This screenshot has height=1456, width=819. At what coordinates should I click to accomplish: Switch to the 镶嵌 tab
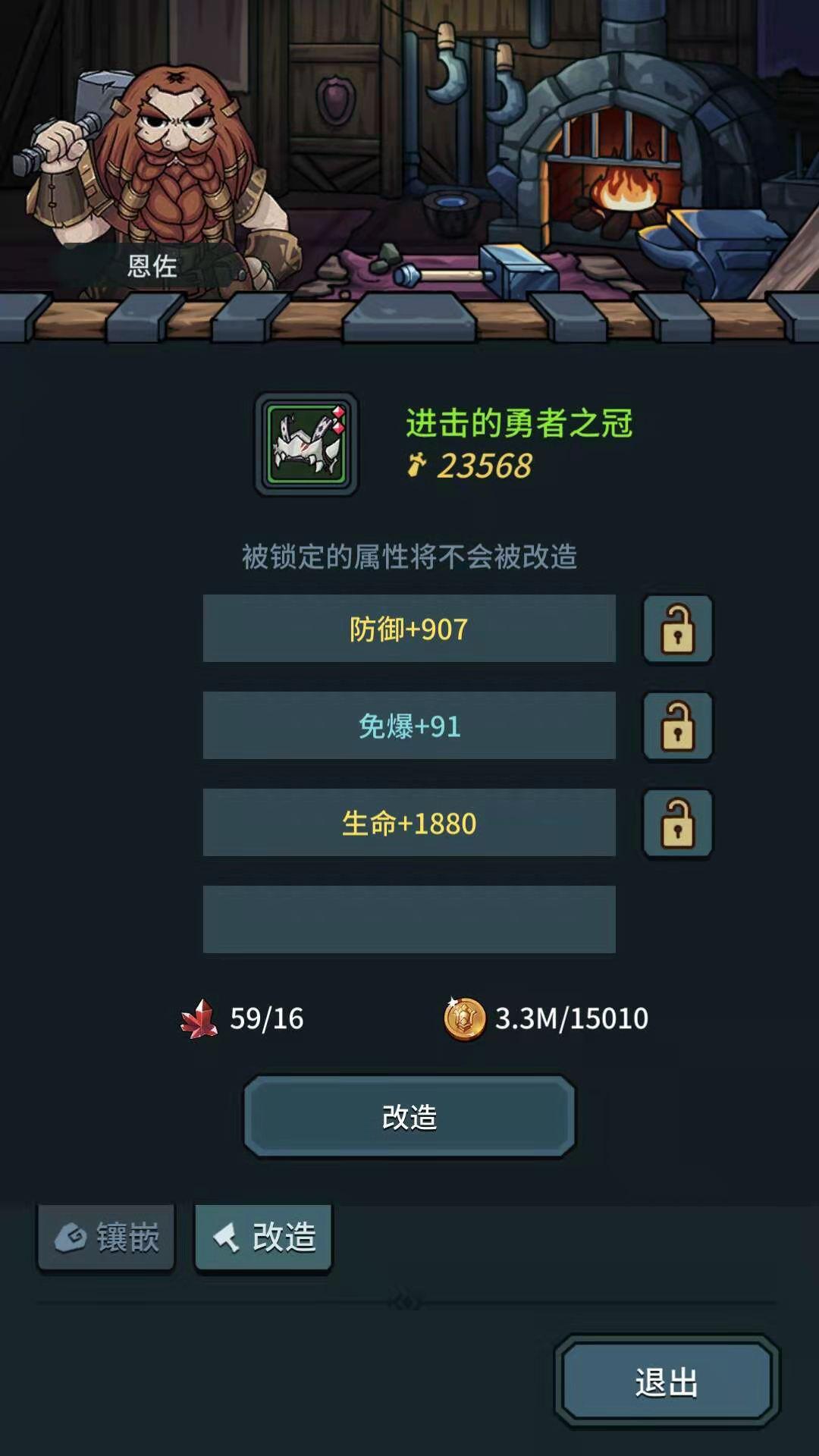pos(106,1238)
